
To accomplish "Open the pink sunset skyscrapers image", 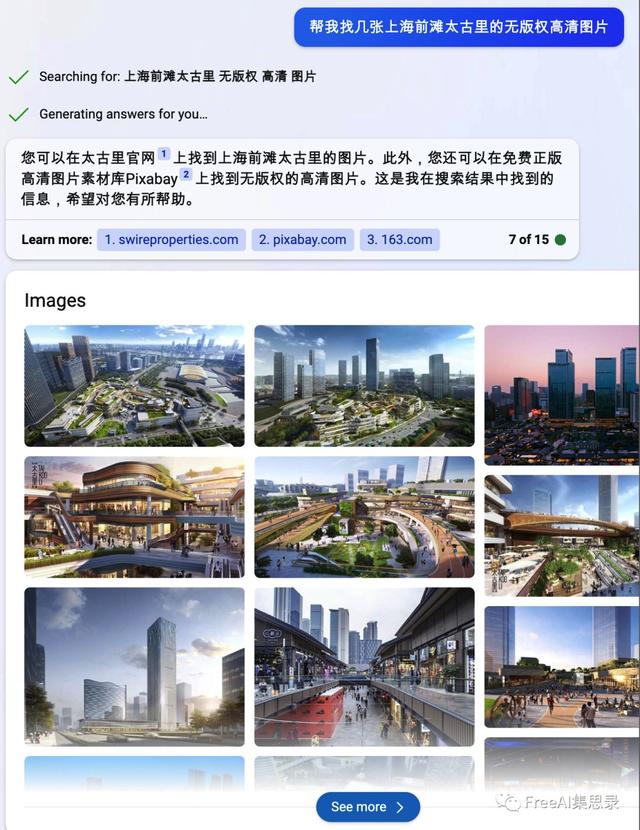I will [561, 395].
